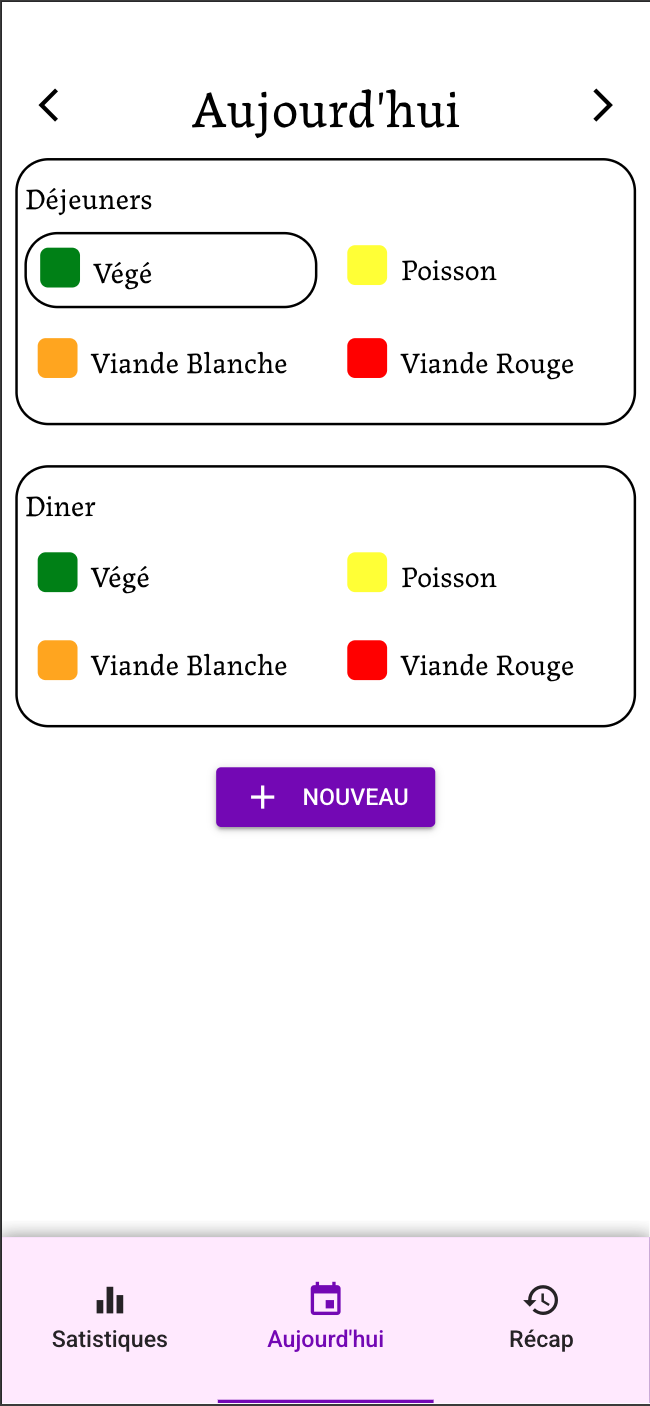Go to the previous day

49,106
